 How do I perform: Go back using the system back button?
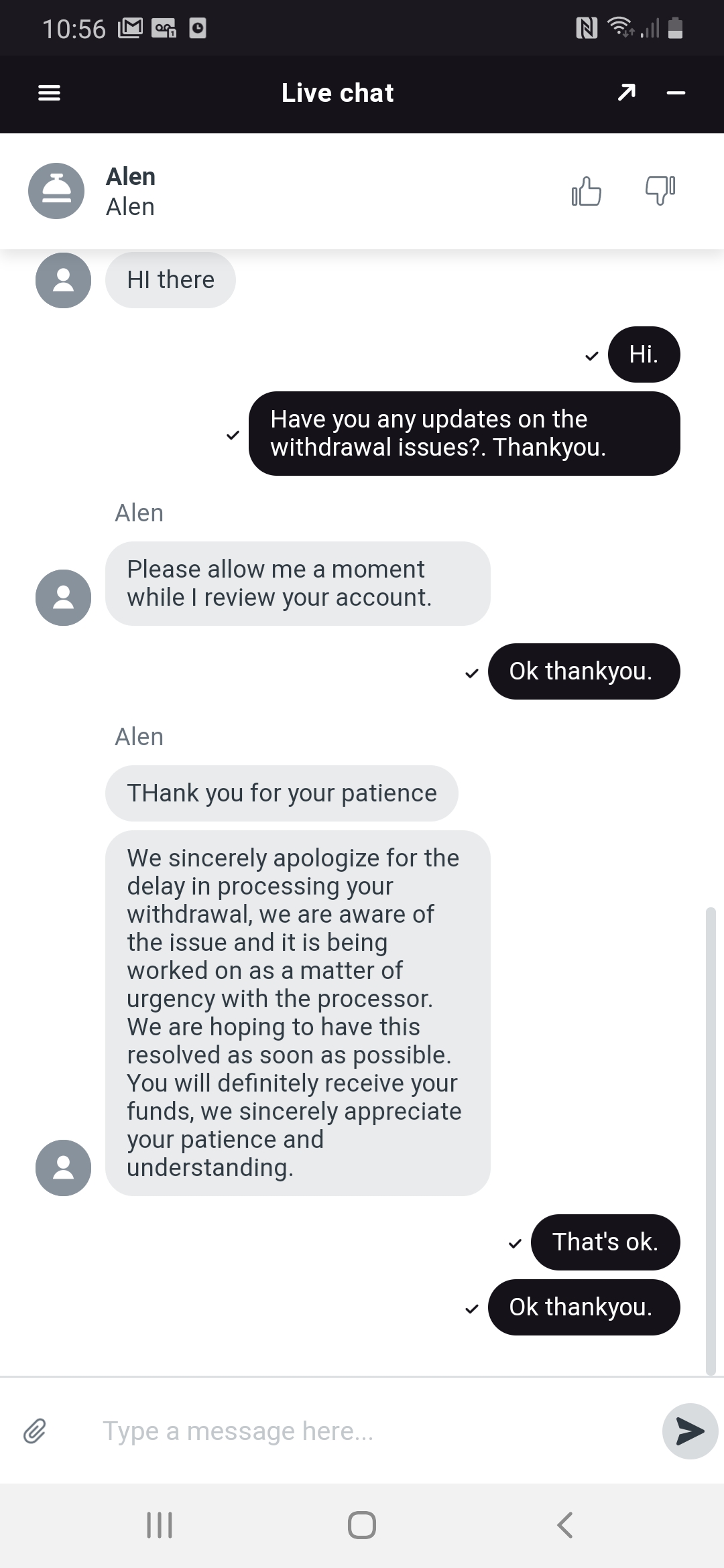[x=565, y=1525]
